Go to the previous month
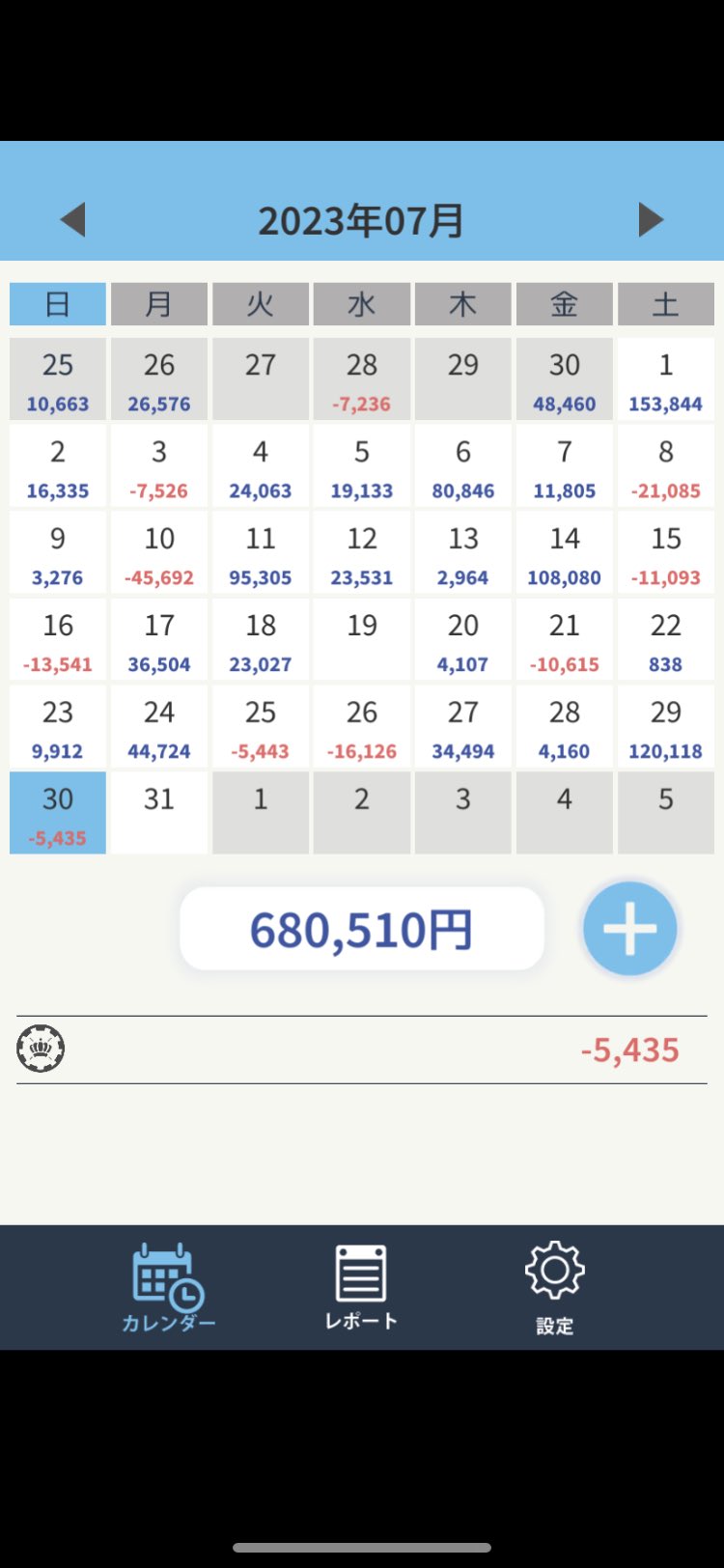The image size is (724, 1568). pos(73,220)
